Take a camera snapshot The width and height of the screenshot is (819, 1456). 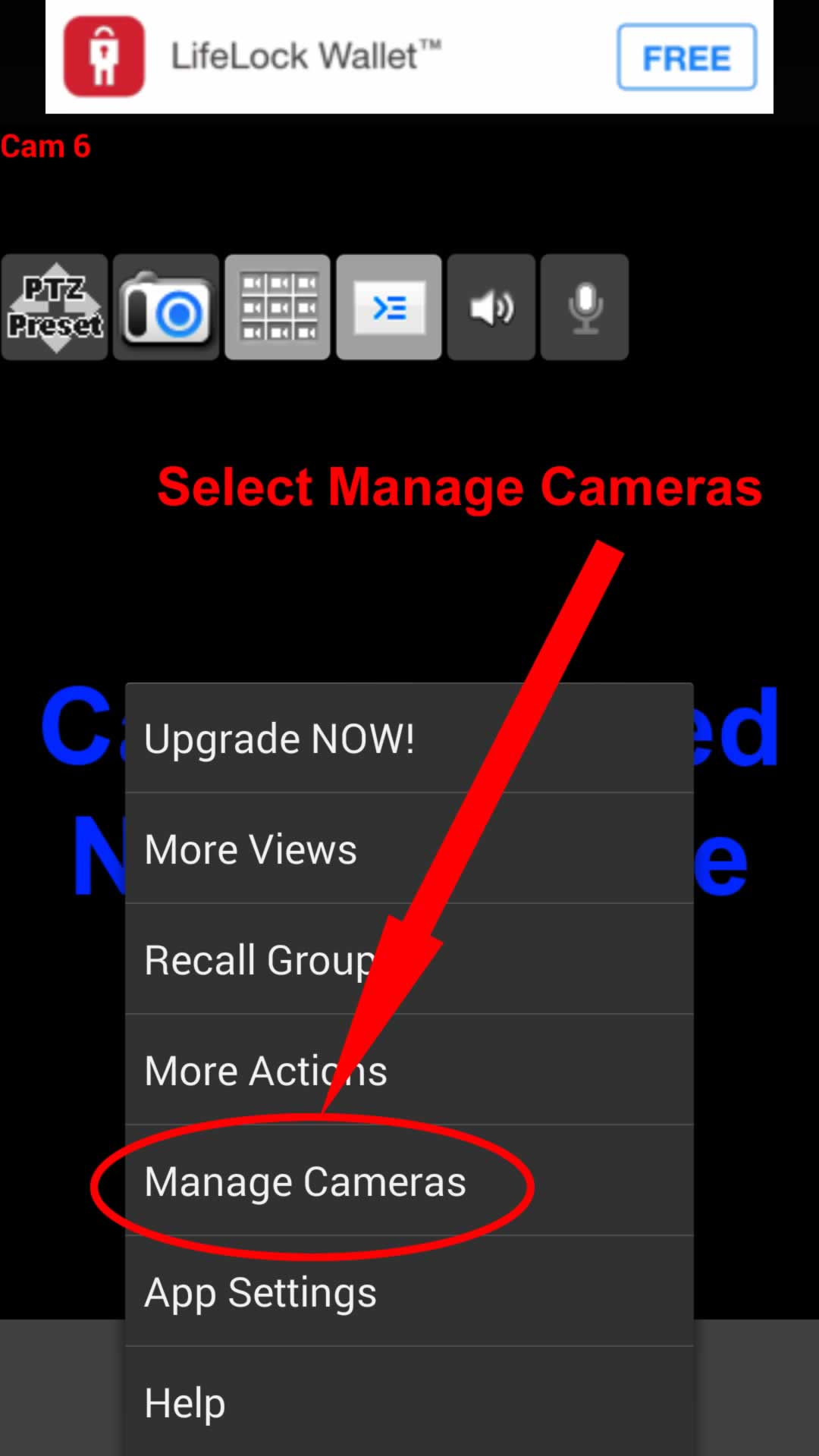[166, 307]
